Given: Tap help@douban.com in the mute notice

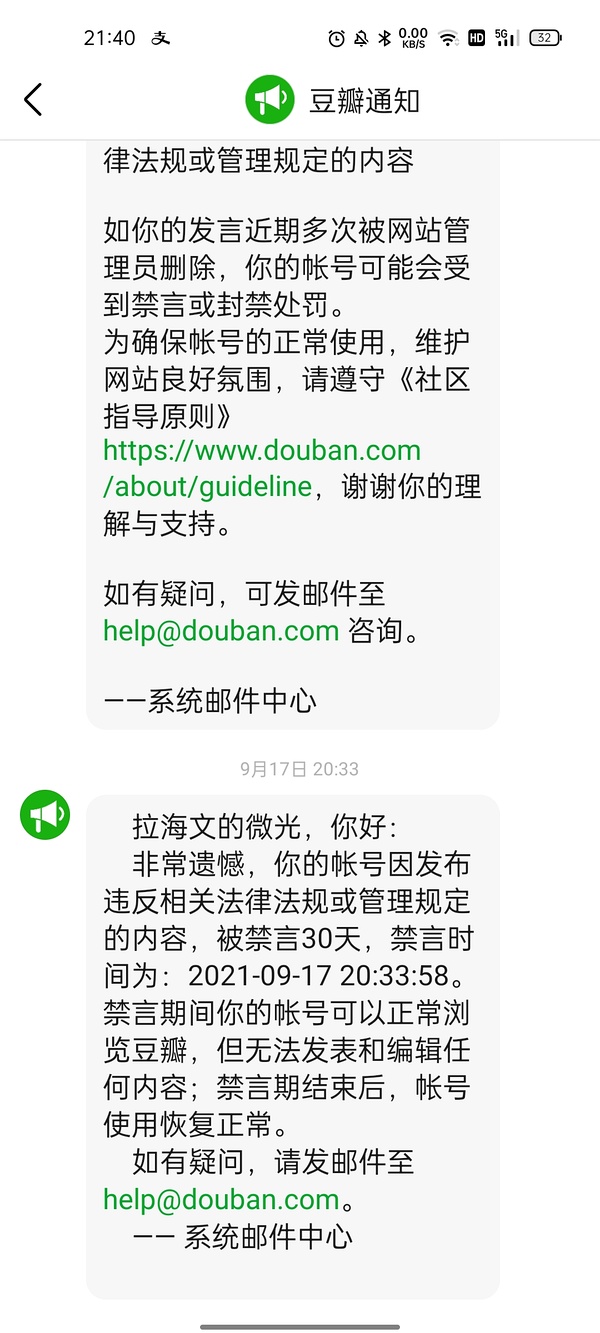Looking at the screenshot, I should 221,1199.
